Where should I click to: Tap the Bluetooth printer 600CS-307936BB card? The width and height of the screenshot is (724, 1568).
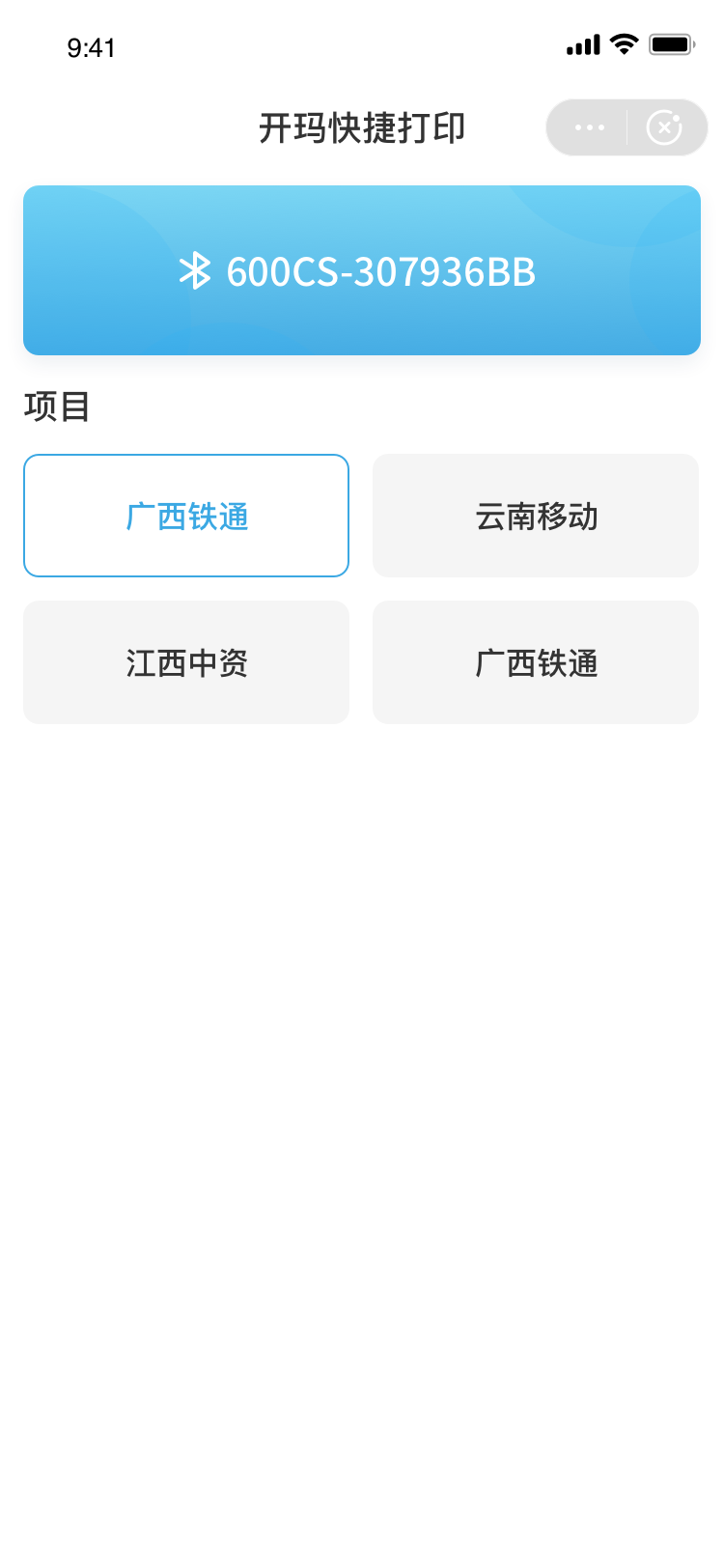point(362,270)
